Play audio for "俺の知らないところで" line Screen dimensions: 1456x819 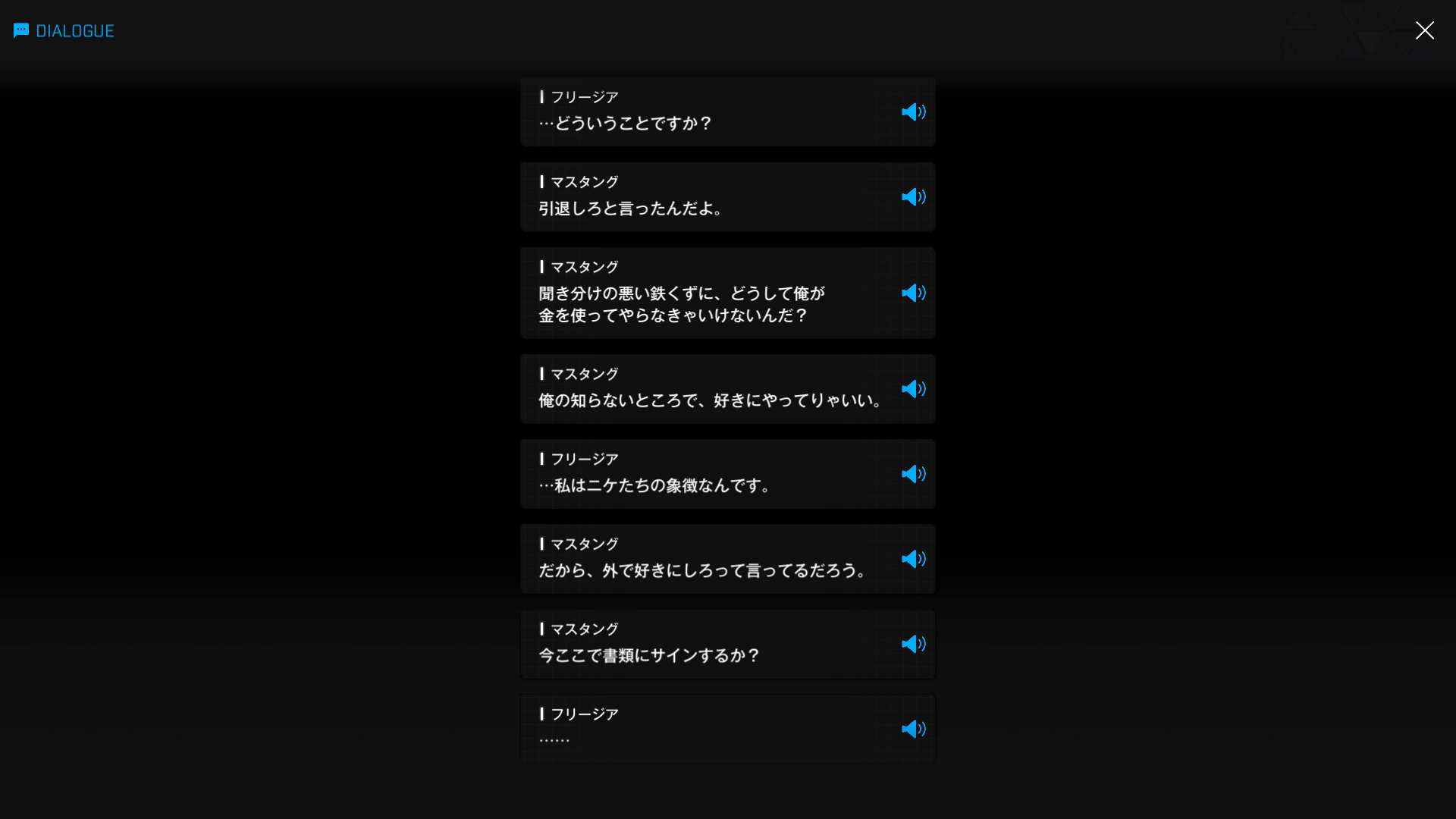[913, 388]
